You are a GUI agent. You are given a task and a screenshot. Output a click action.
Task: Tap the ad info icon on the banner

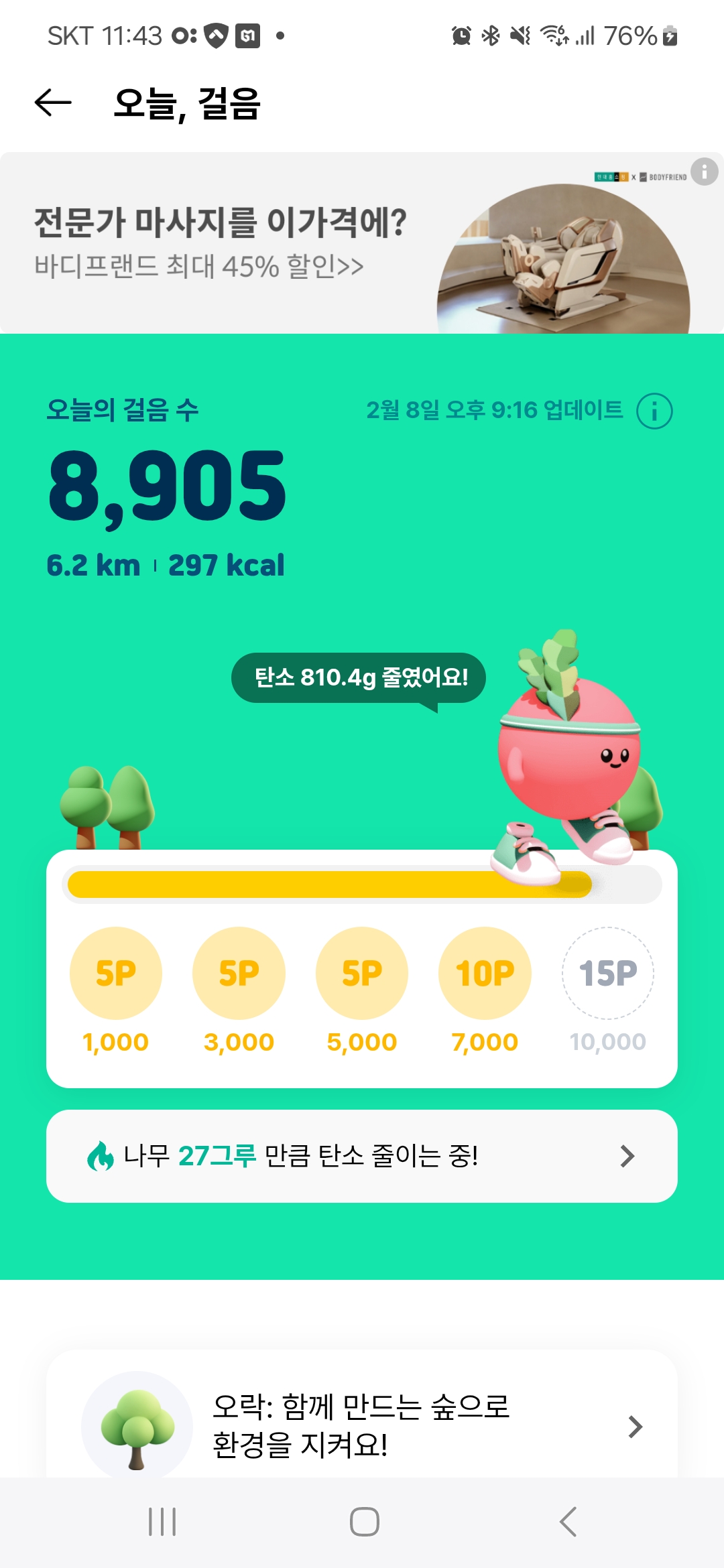click(x=704, y=172)
